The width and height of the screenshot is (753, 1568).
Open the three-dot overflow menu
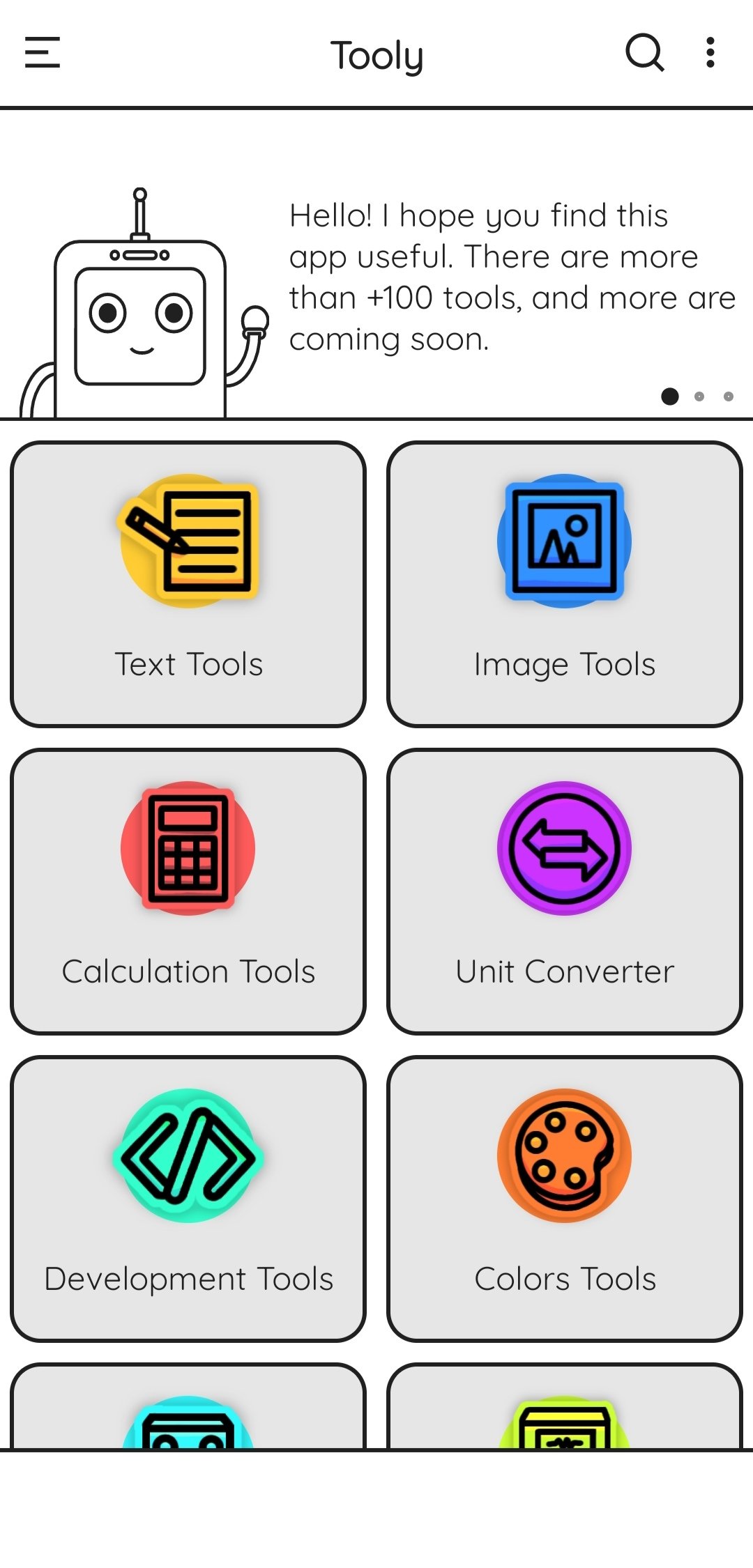(x=710, y=53)
